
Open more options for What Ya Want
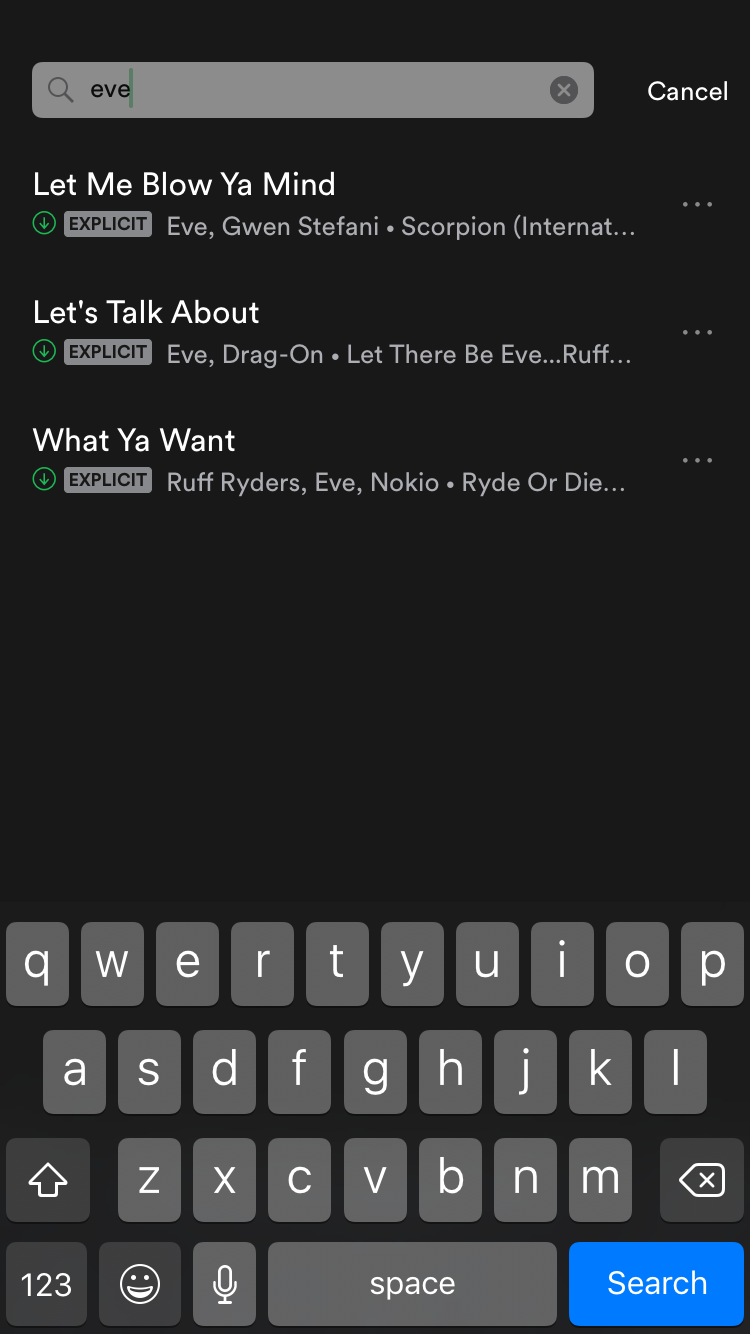coord(697,461)
